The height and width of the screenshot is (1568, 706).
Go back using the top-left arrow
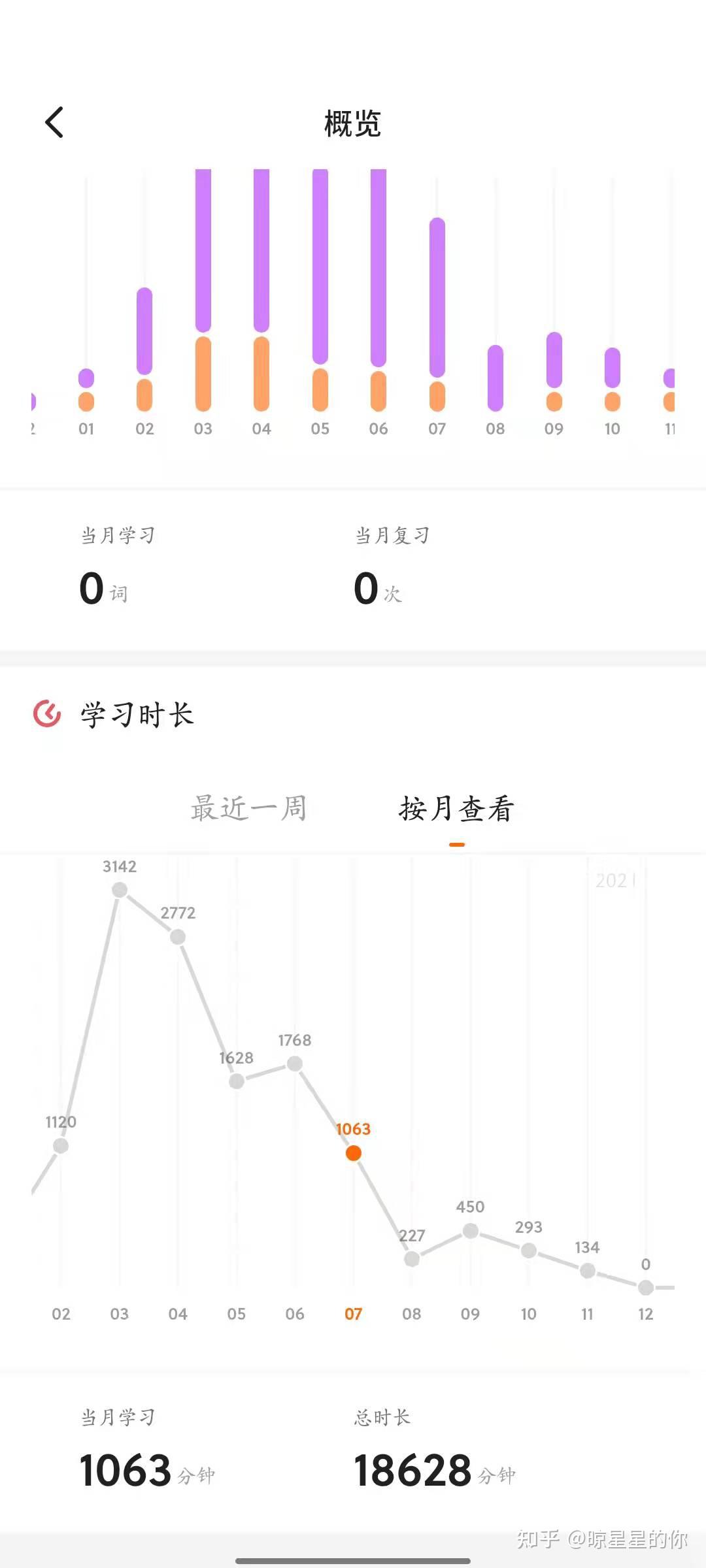pyautogui.click(x=54, y=122)
